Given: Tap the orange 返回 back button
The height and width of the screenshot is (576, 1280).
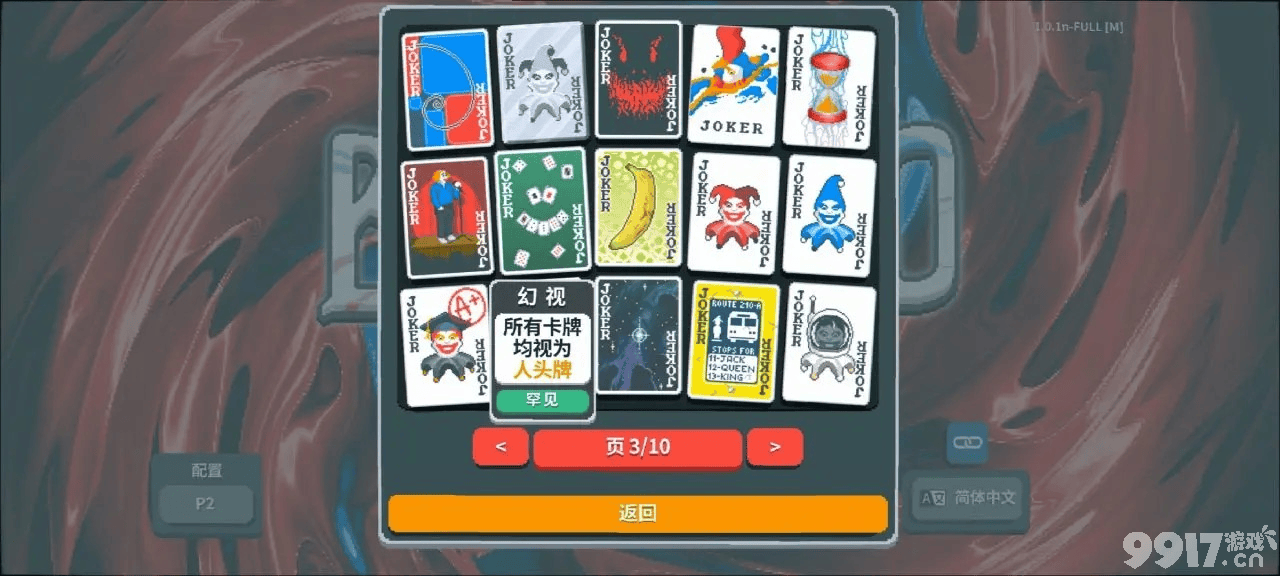Looking at the screenshot, I should (x=637, y=514).
